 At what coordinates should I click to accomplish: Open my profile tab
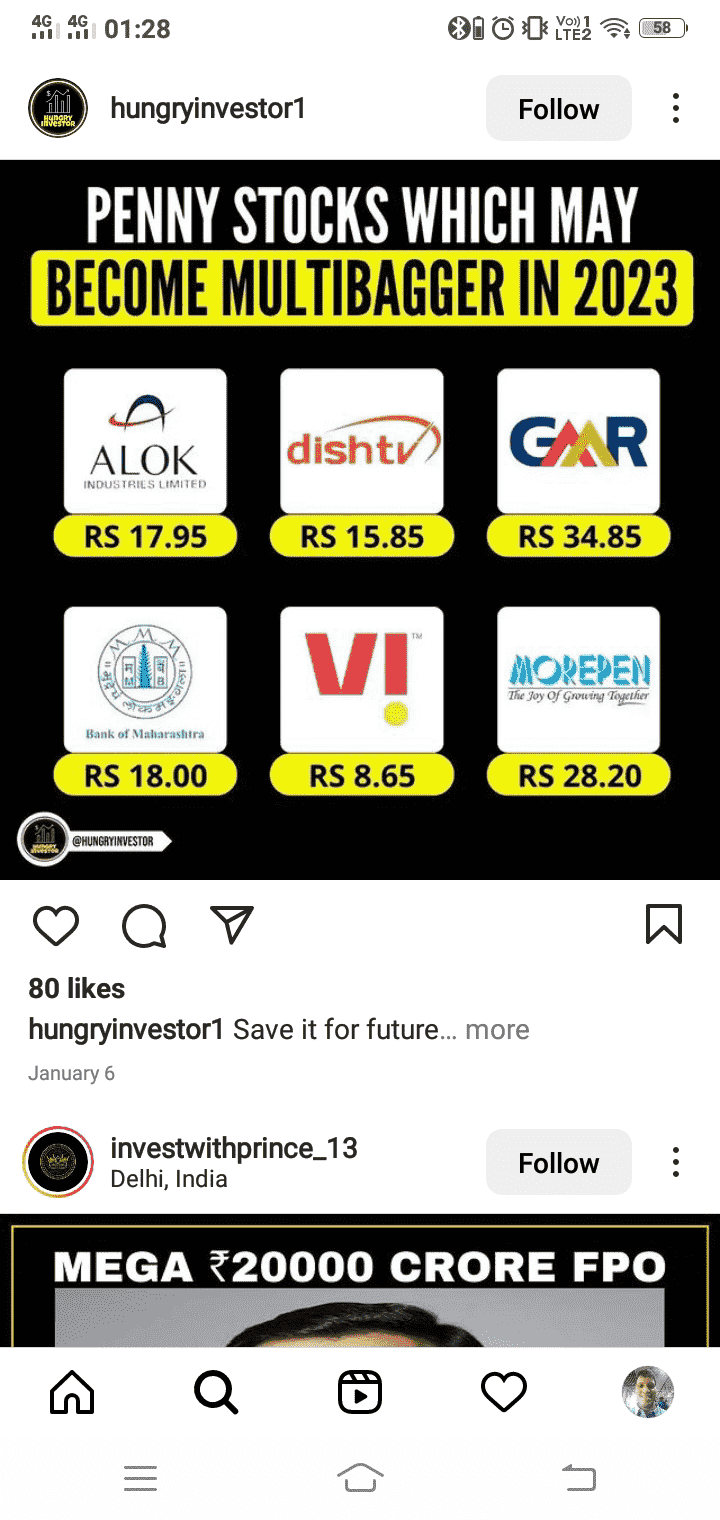click(648, 1392)
